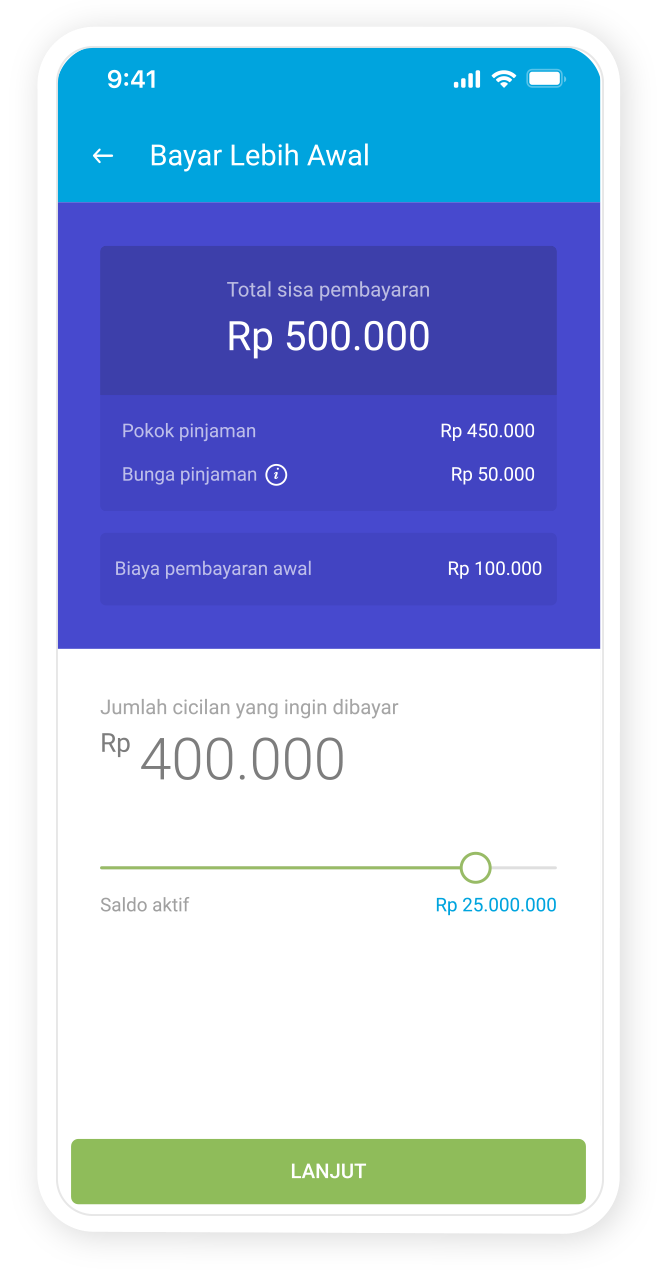Continue with the LANJUT button
Viewport: 667px width, 1270px height.
click(328, 1171)
